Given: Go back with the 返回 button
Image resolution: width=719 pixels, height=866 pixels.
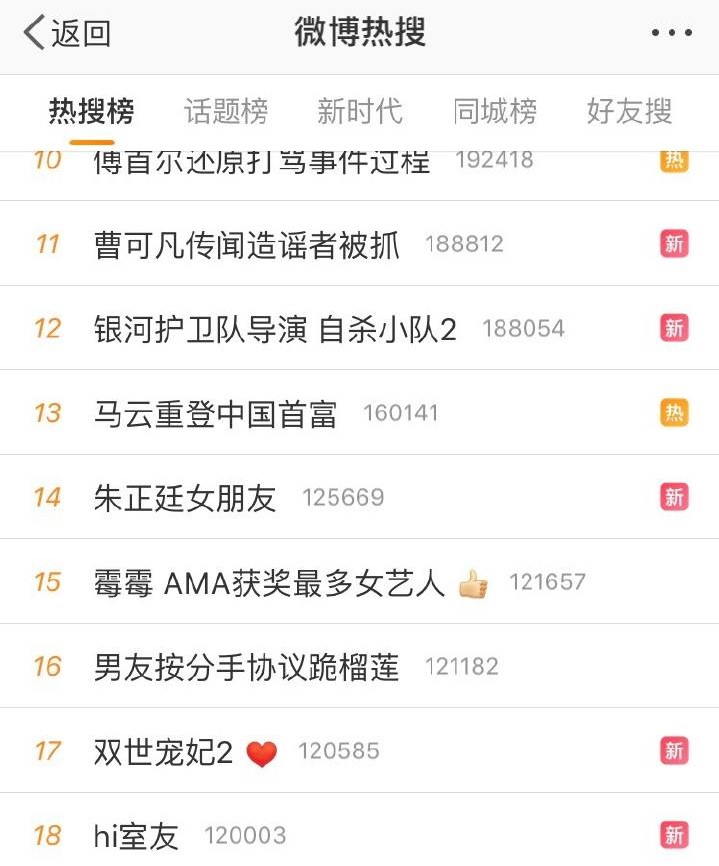Looking at the screenshot, I should pyautogui.click(x=68, y=33).
